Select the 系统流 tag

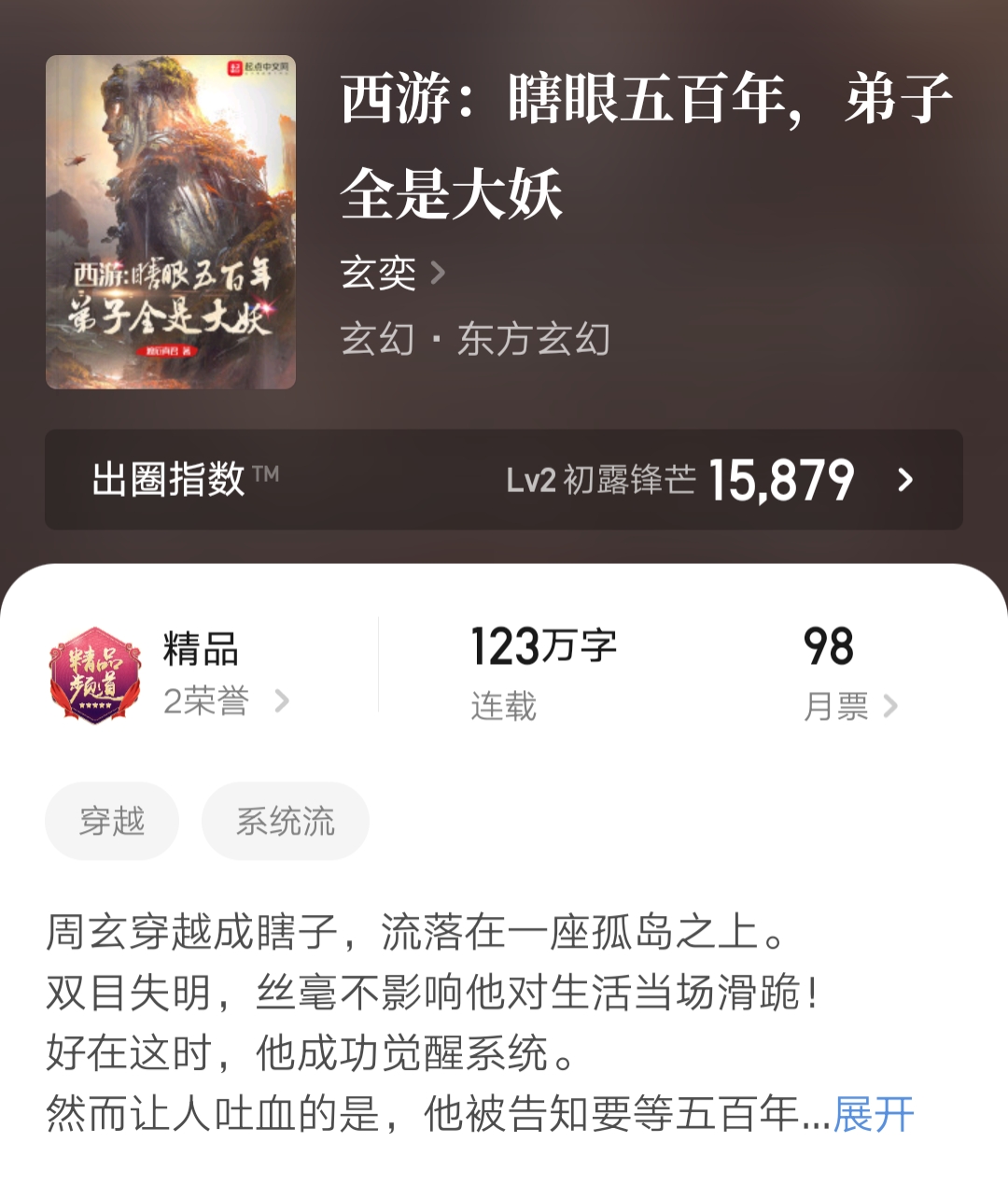coord(286,821)
